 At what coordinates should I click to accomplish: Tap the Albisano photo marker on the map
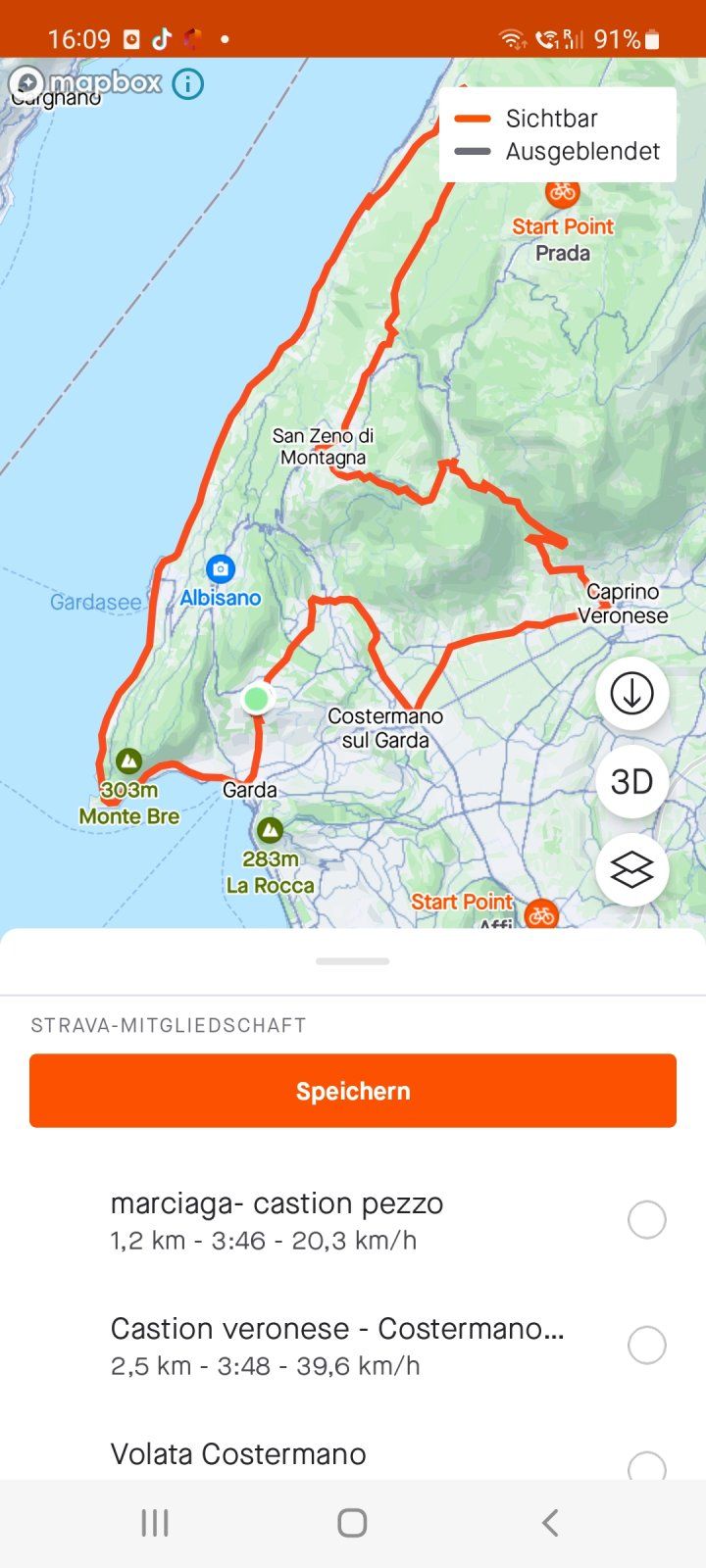[221, 568]
